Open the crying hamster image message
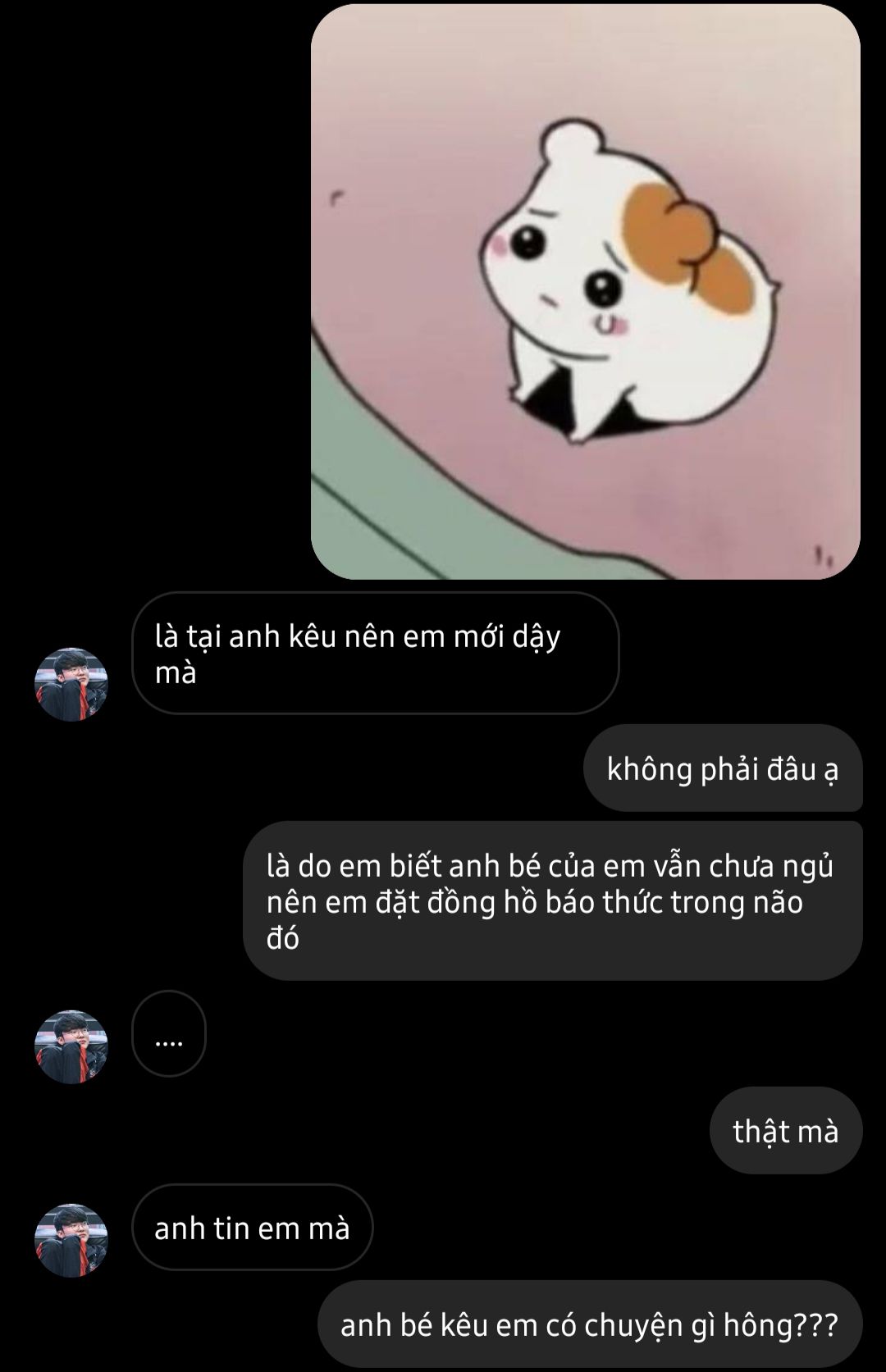The image size is (886, 1372). 585,291
